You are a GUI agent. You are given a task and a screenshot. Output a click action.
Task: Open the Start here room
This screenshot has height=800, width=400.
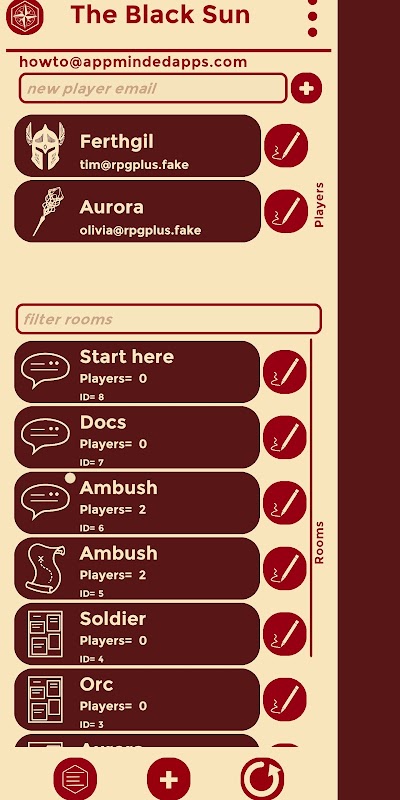137,372
